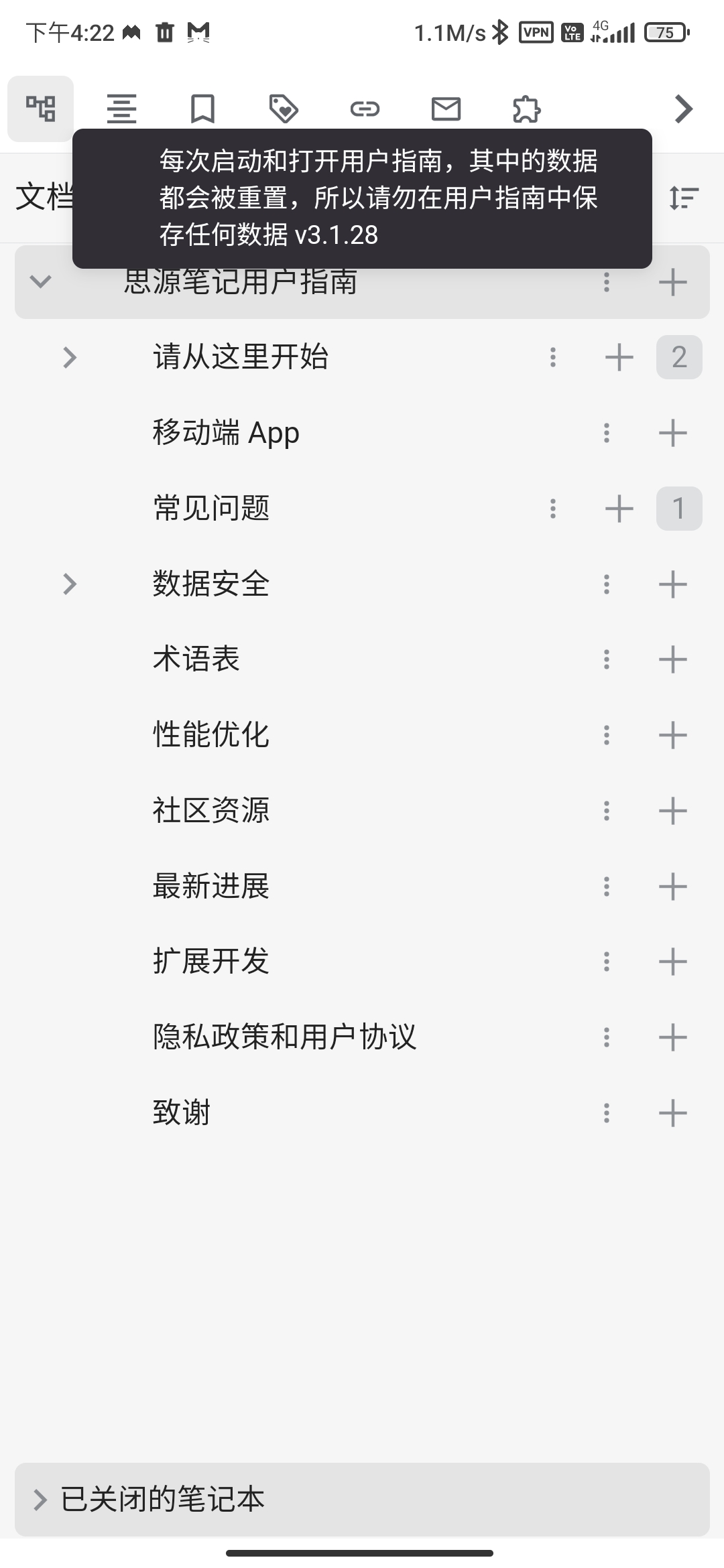Select the outline panel icon
The height and width of the screenshot is (1568, 724).
[x=121, y=109]
